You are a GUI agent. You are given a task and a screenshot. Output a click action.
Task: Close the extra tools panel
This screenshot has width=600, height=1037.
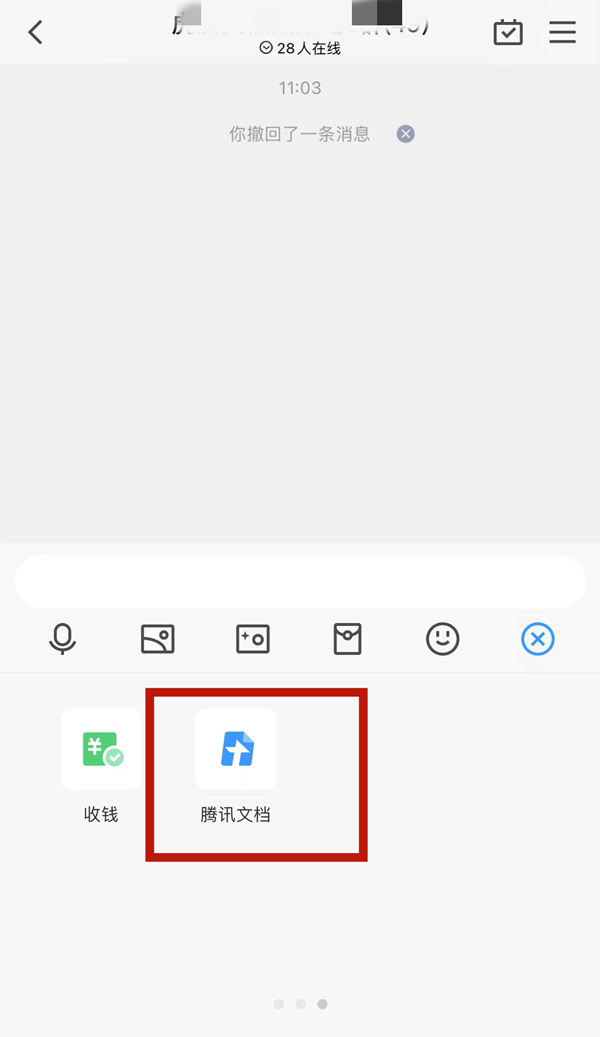tap(538, 639)
